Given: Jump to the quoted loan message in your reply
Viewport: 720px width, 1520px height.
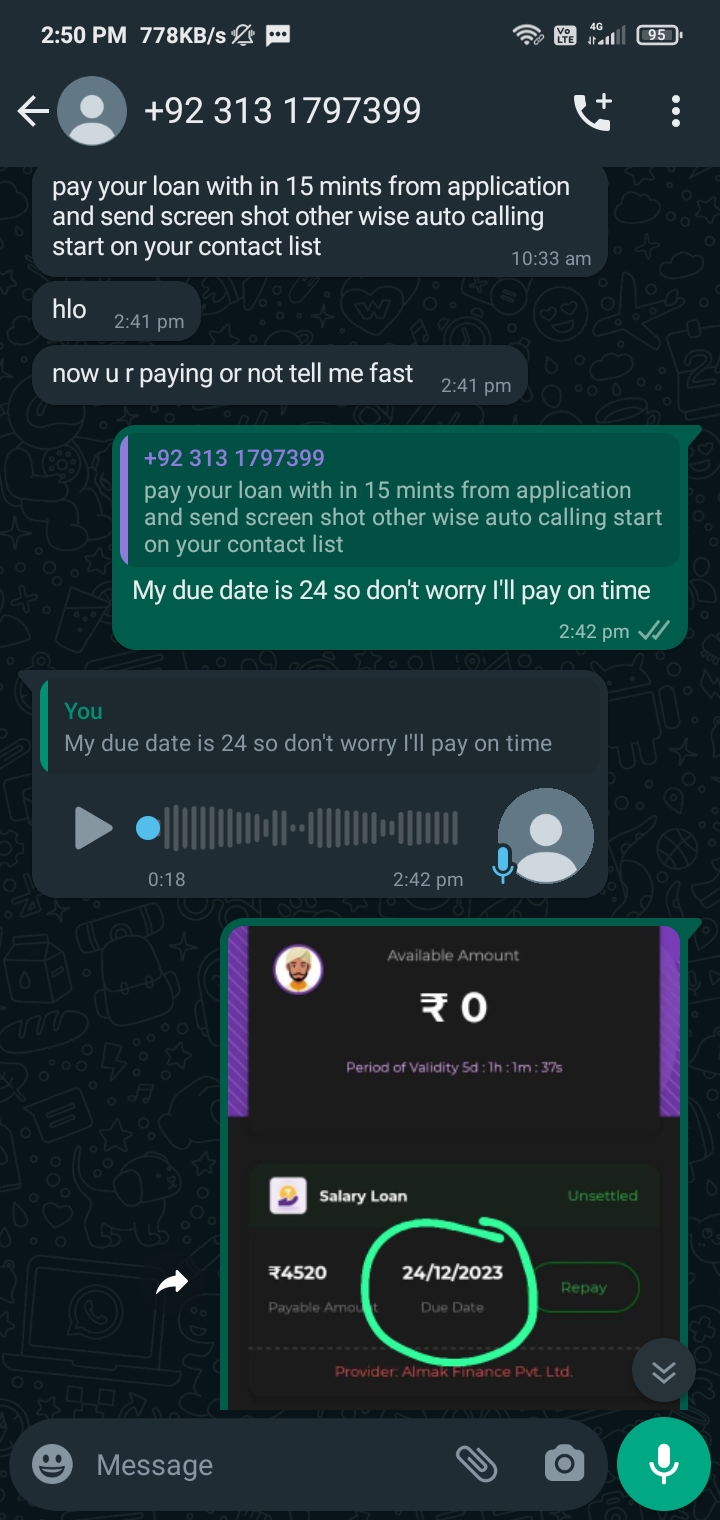Looking at the screenshot, I should click(x=400, y=502).
